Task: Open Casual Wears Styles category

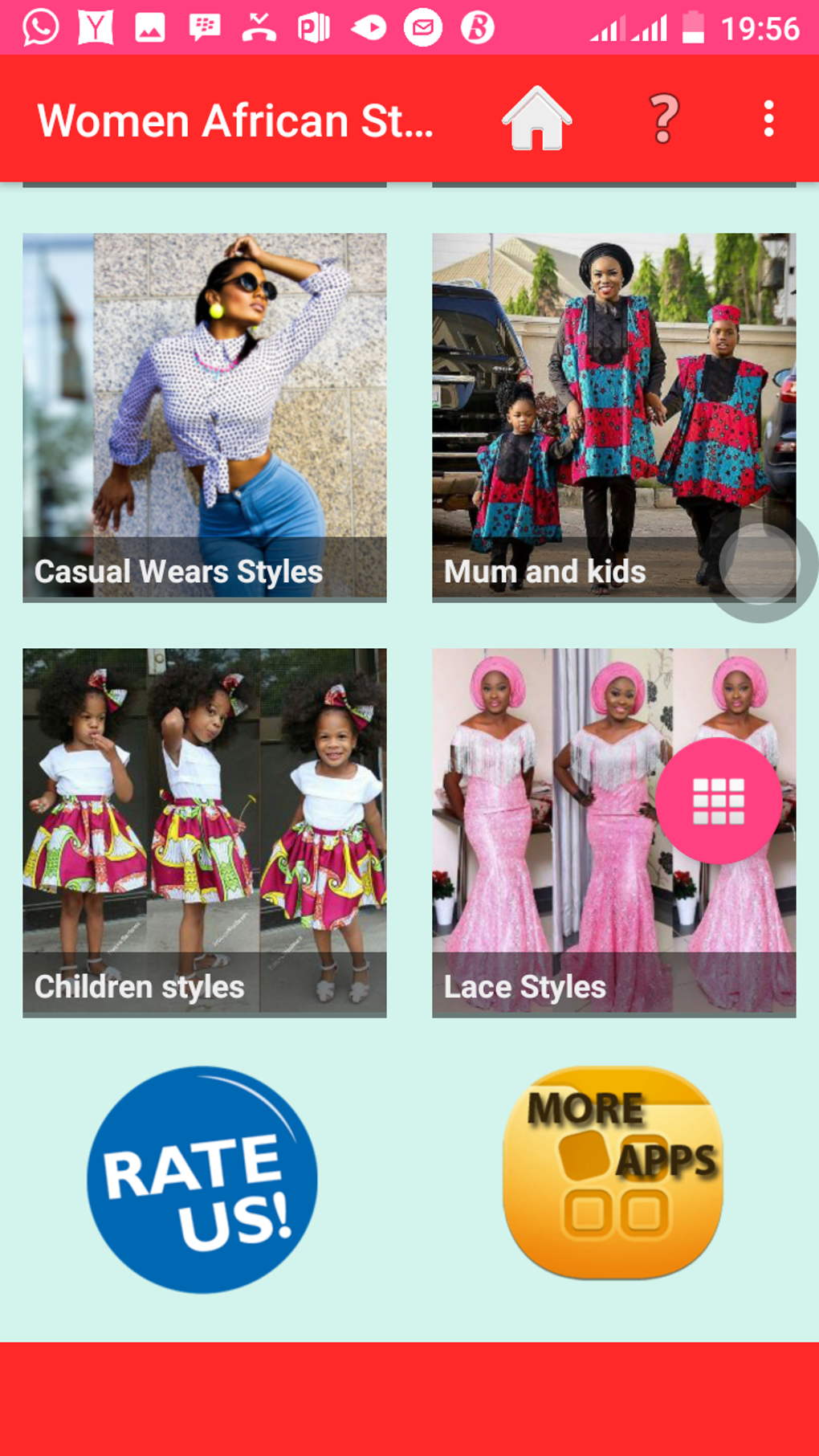Action: click(204, 418)
